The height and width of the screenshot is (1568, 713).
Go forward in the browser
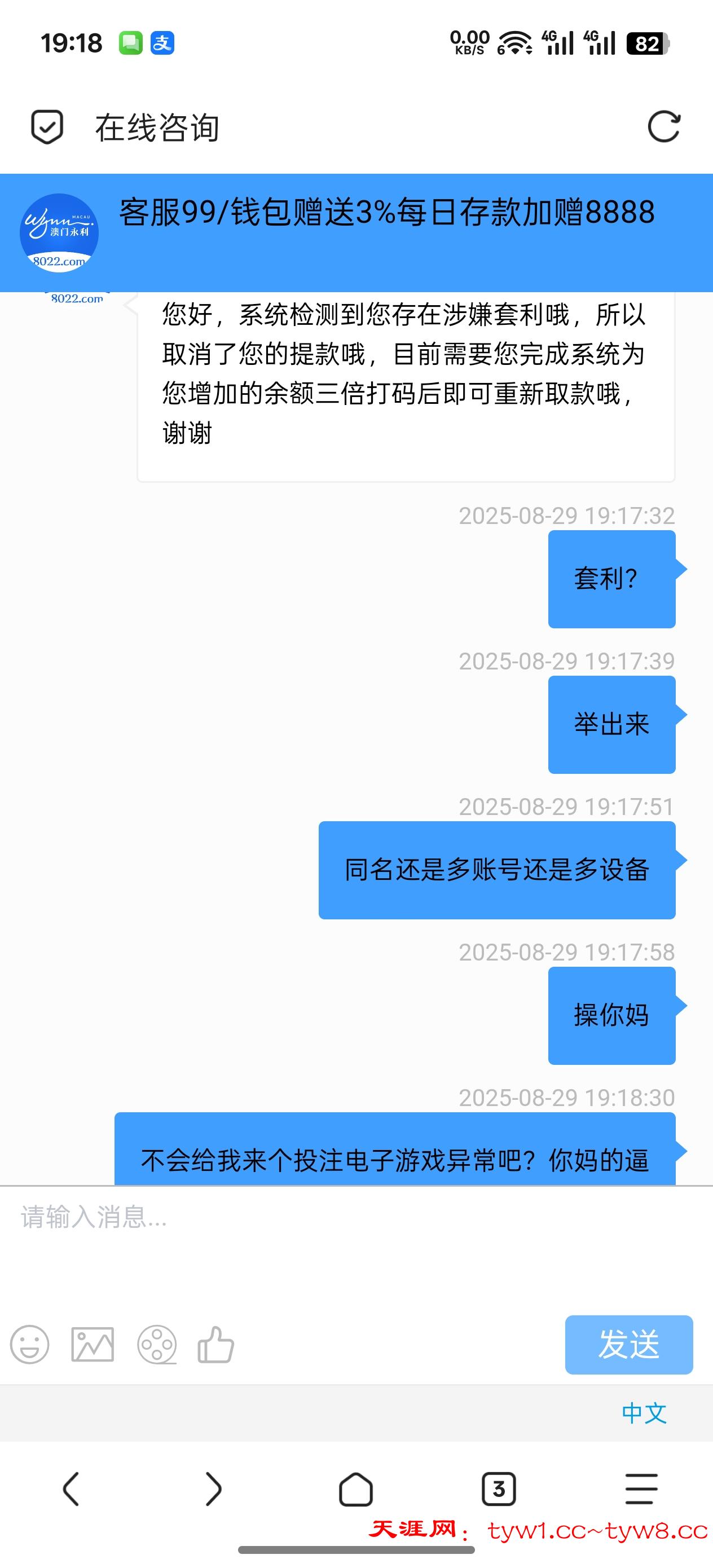click(213, 1490)
